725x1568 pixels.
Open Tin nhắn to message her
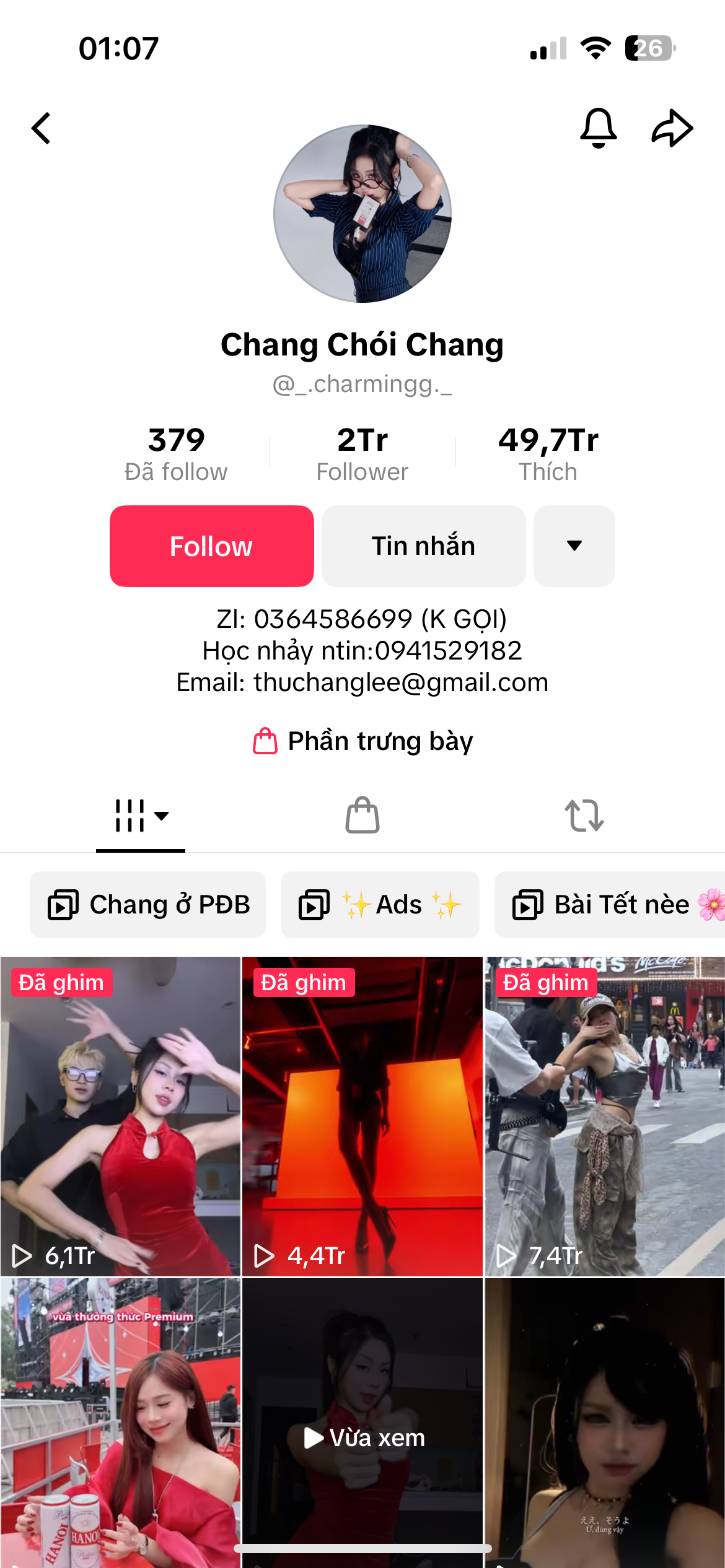pyautogui.click(x=423, y=546)
